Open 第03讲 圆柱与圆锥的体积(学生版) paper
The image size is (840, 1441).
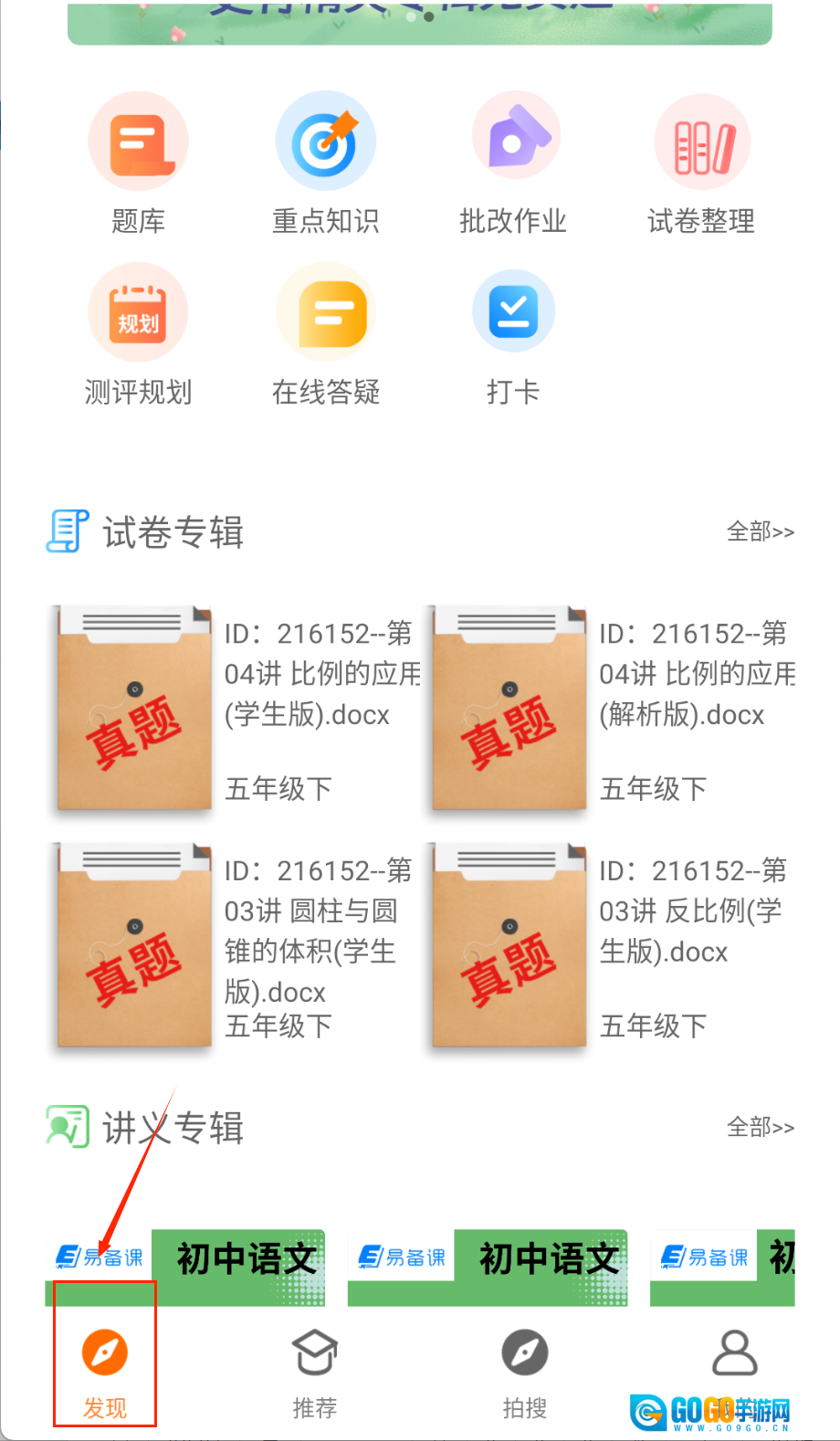[x=233, y=945]
